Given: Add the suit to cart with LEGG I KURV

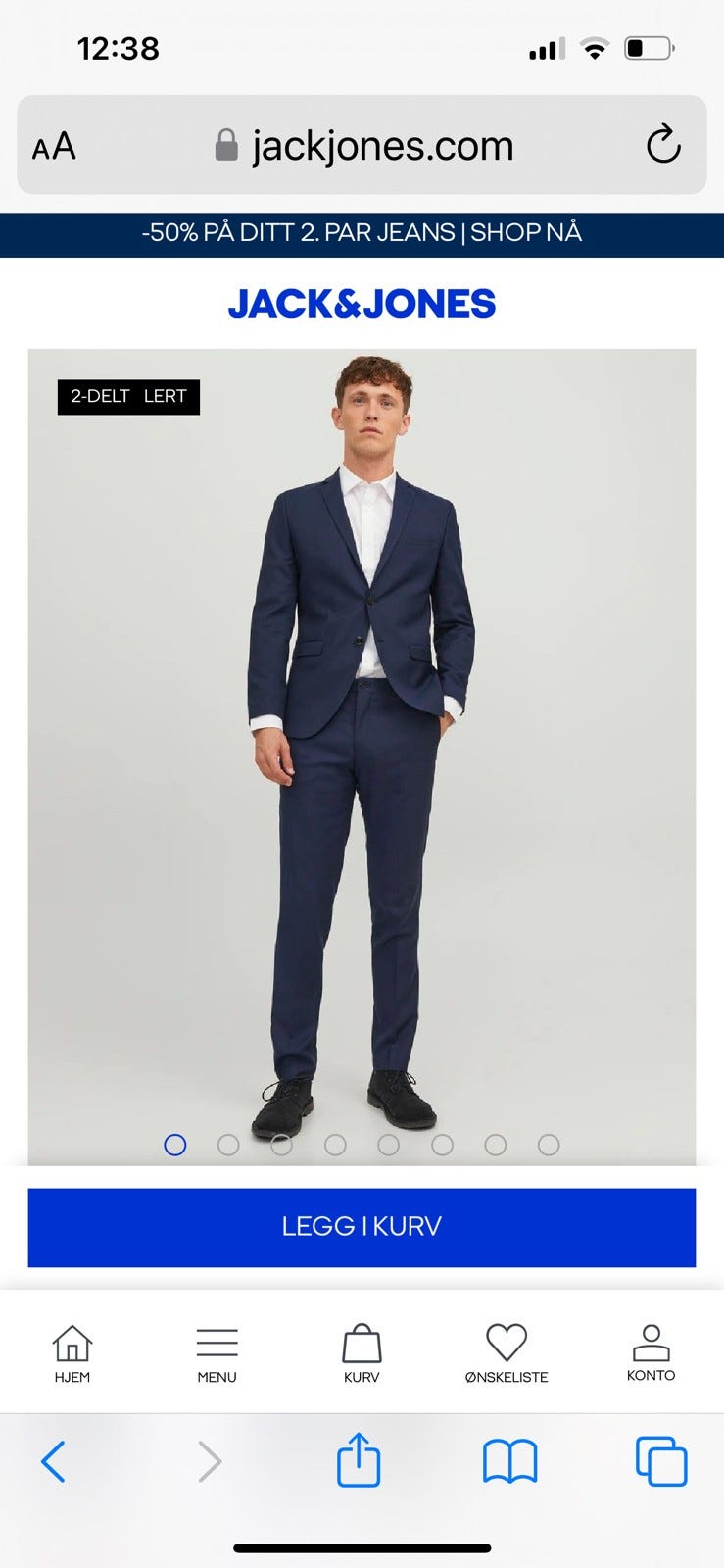Looking at the screenshot, I should tap(362, 1227).
